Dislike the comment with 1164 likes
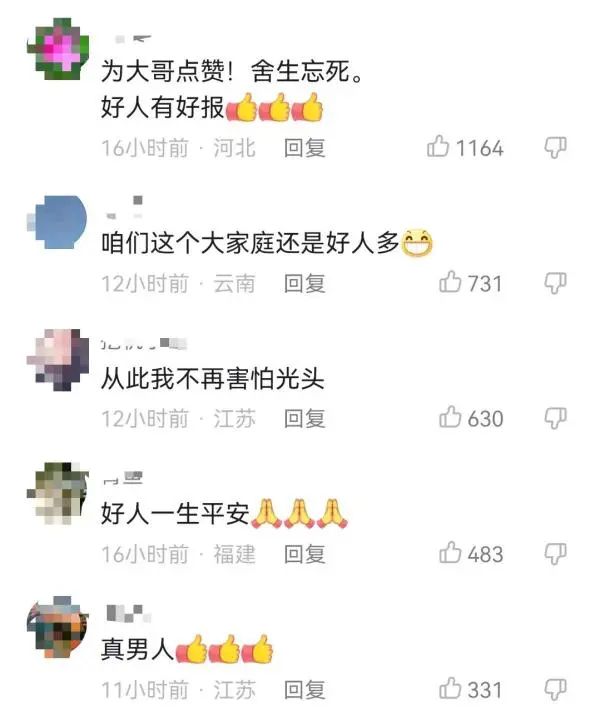The width and height of the screenshot is (600, 721). [x=555, y=148]
